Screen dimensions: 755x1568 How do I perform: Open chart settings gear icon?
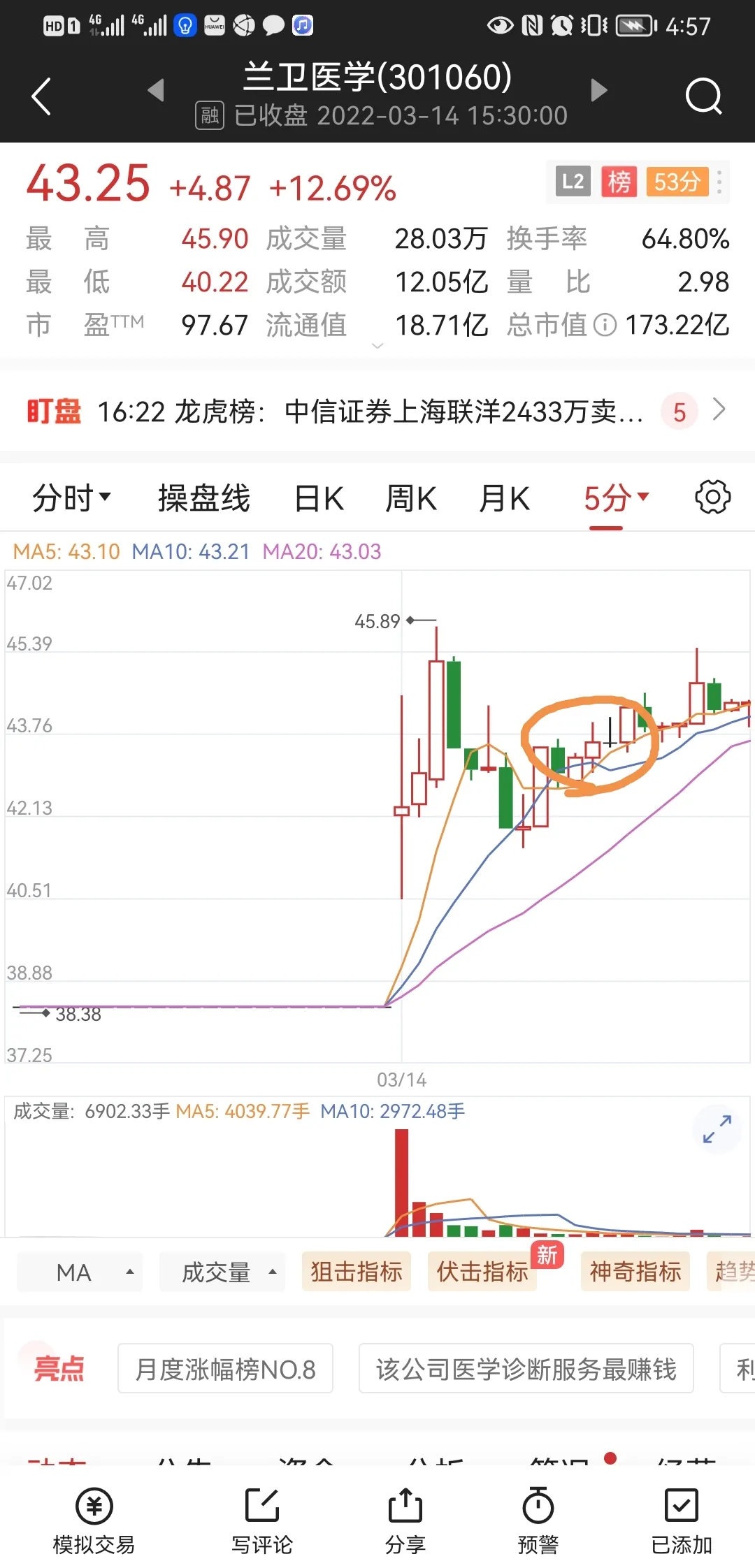click(x=712, y=498)
